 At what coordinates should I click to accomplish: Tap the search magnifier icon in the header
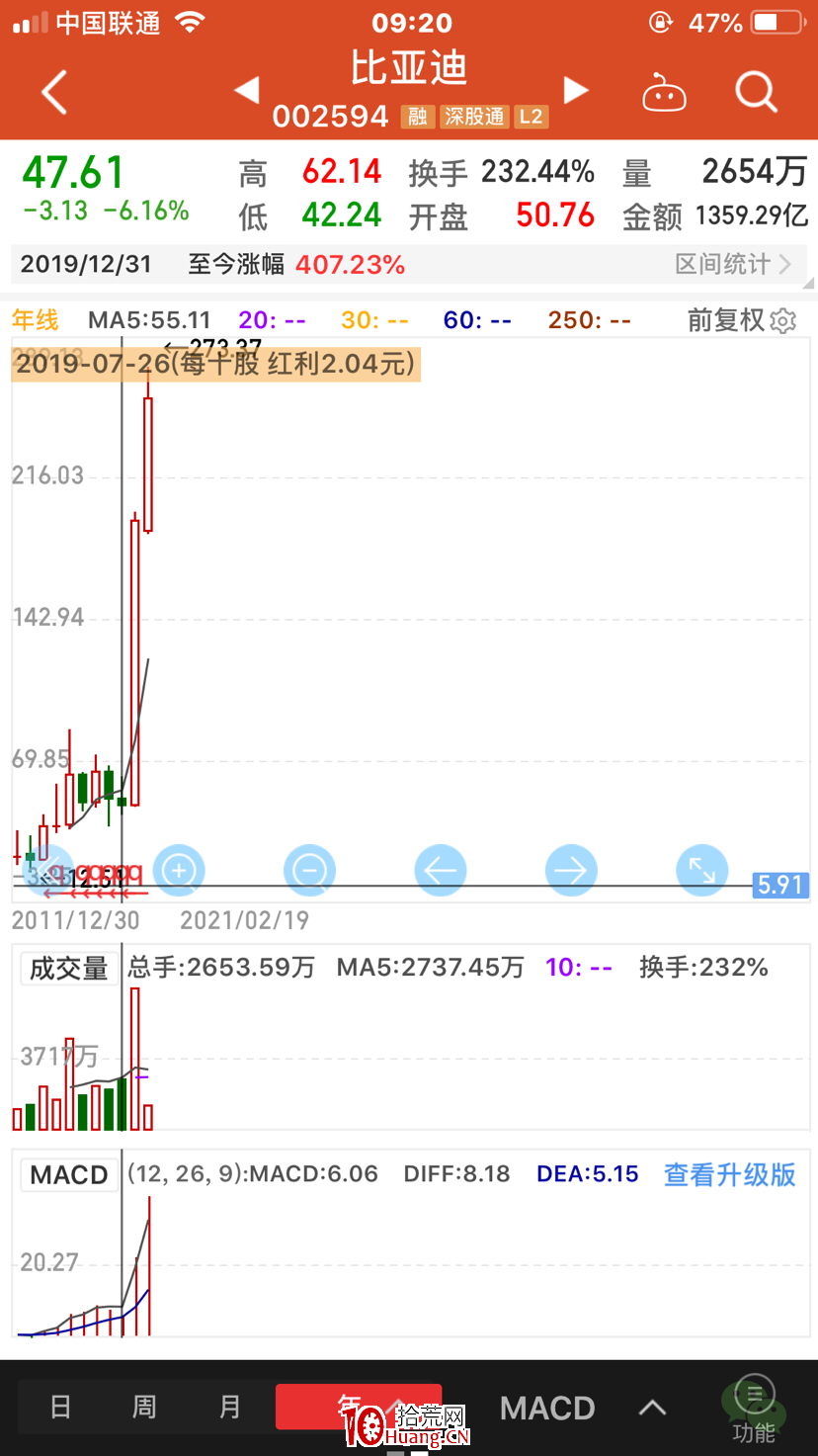[756, 90]
